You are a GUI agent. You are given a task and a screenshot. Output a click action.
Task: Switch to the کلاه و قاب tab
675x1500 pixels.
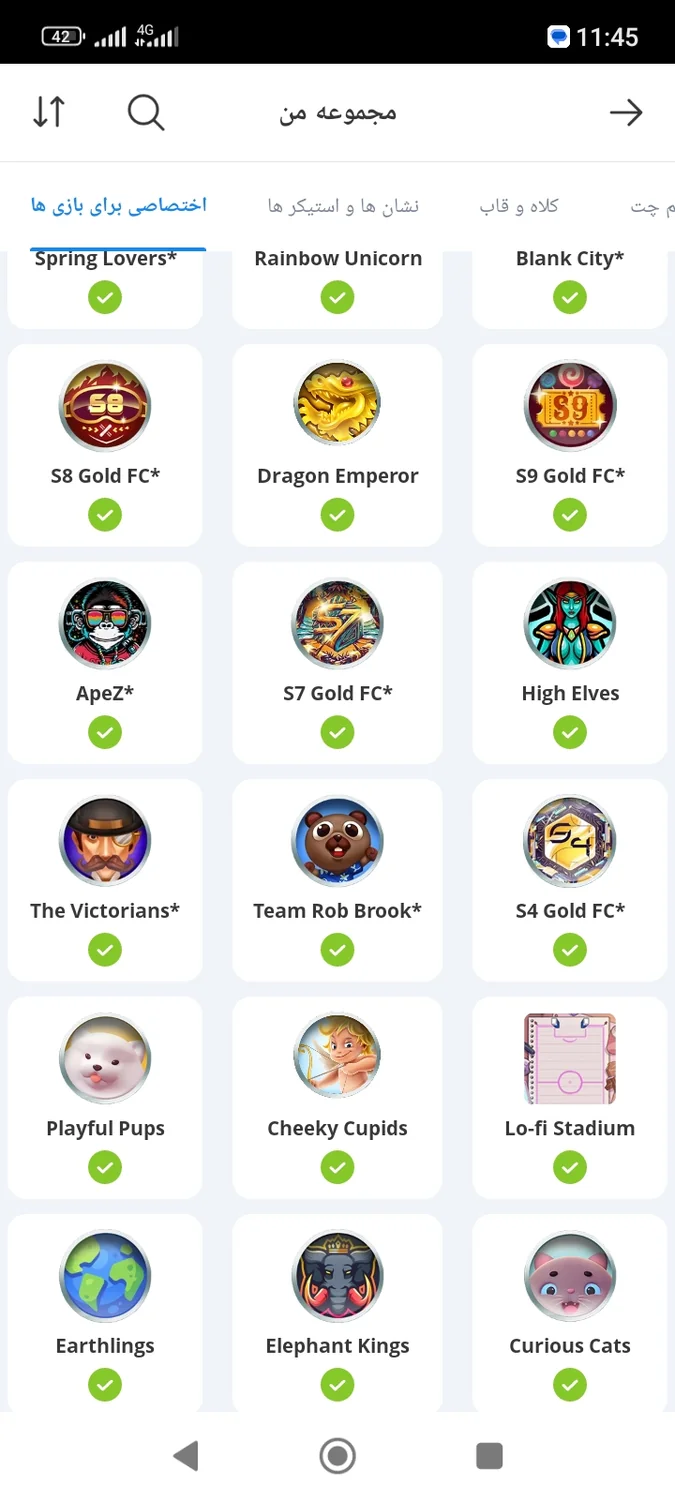[x=519, y=206]
